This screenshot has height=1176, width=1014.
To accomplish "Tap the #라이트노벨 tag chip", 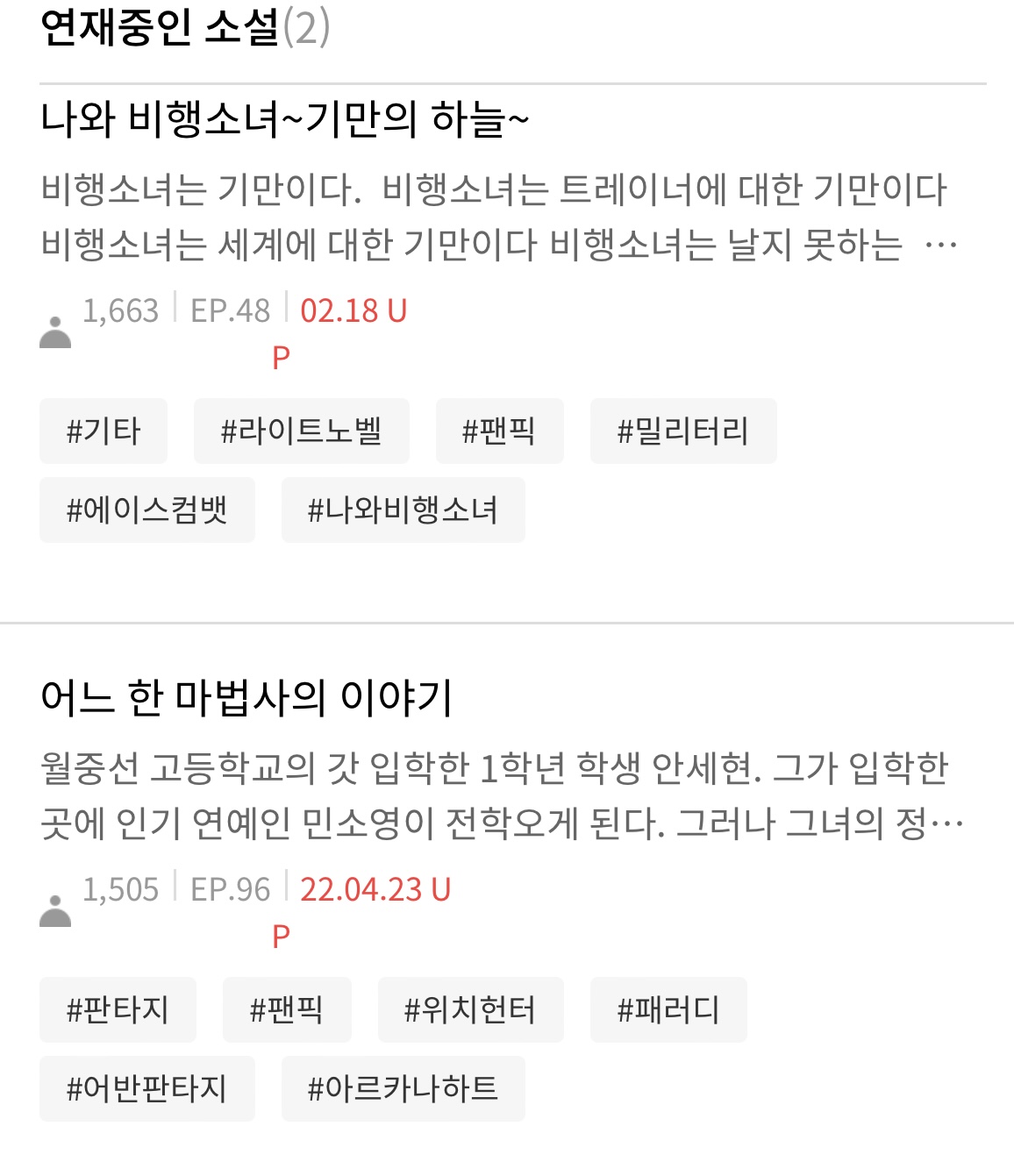I will 301,431.
